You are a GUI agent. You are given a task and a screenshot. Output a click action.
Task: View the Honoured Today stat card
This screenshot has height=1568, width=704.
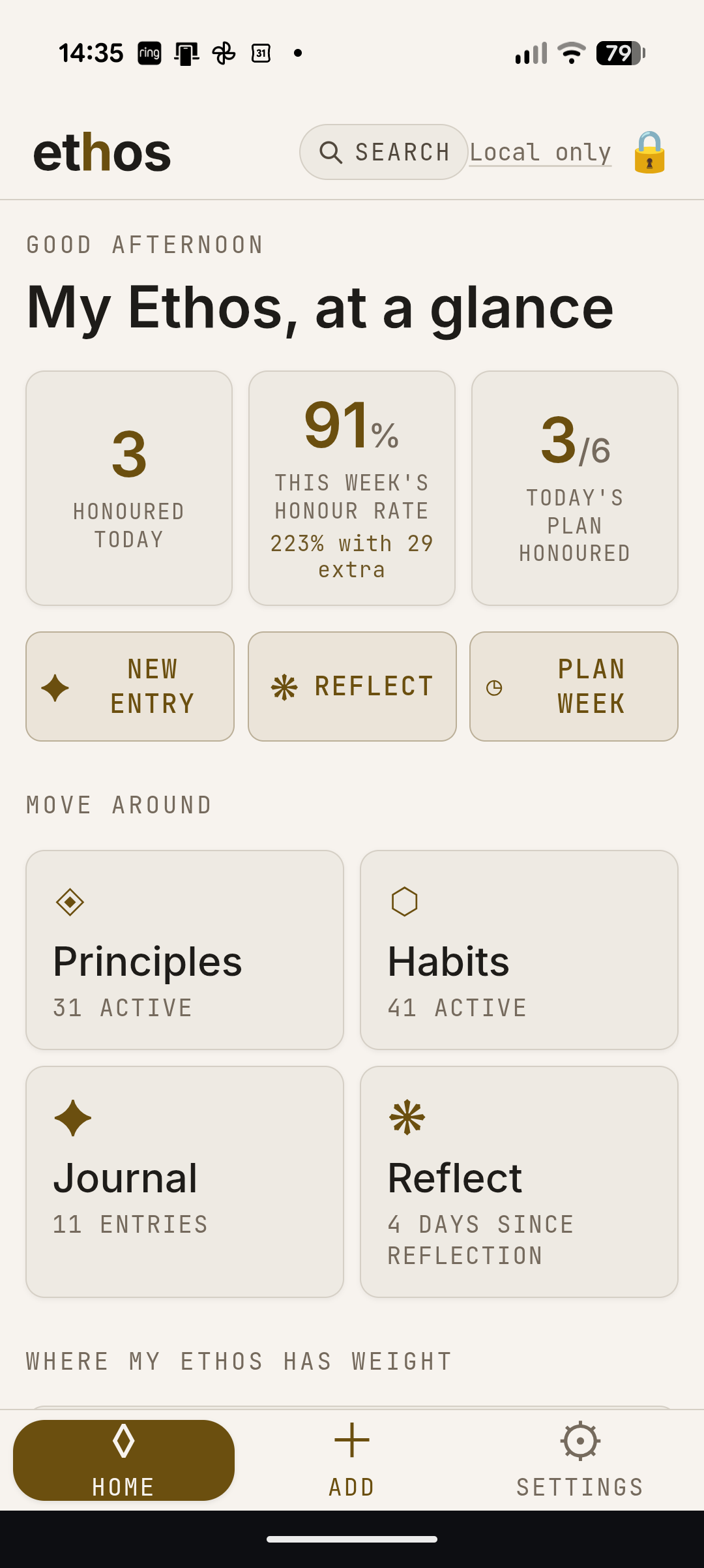129,488
